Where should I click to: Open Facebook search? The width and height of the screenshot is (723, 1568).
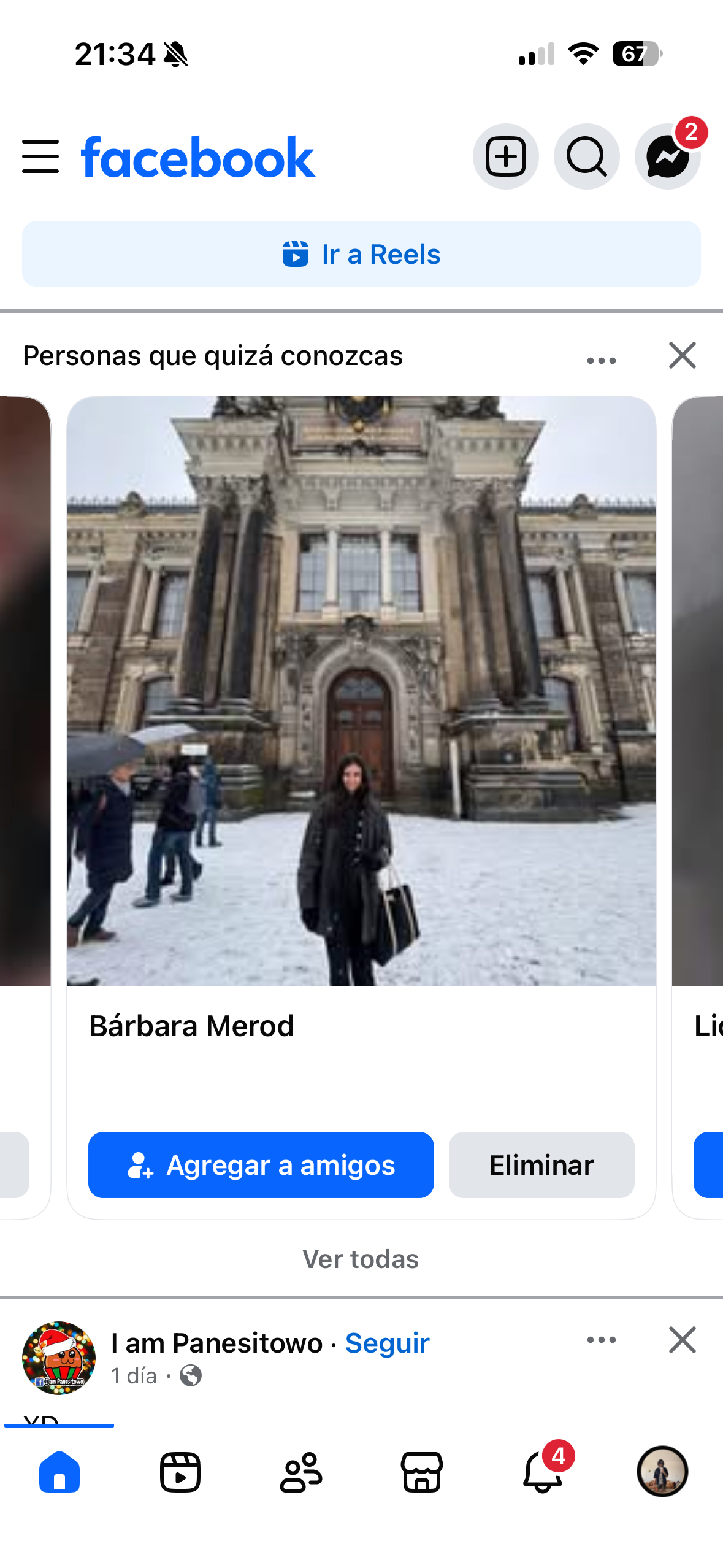tap(586, 156)
